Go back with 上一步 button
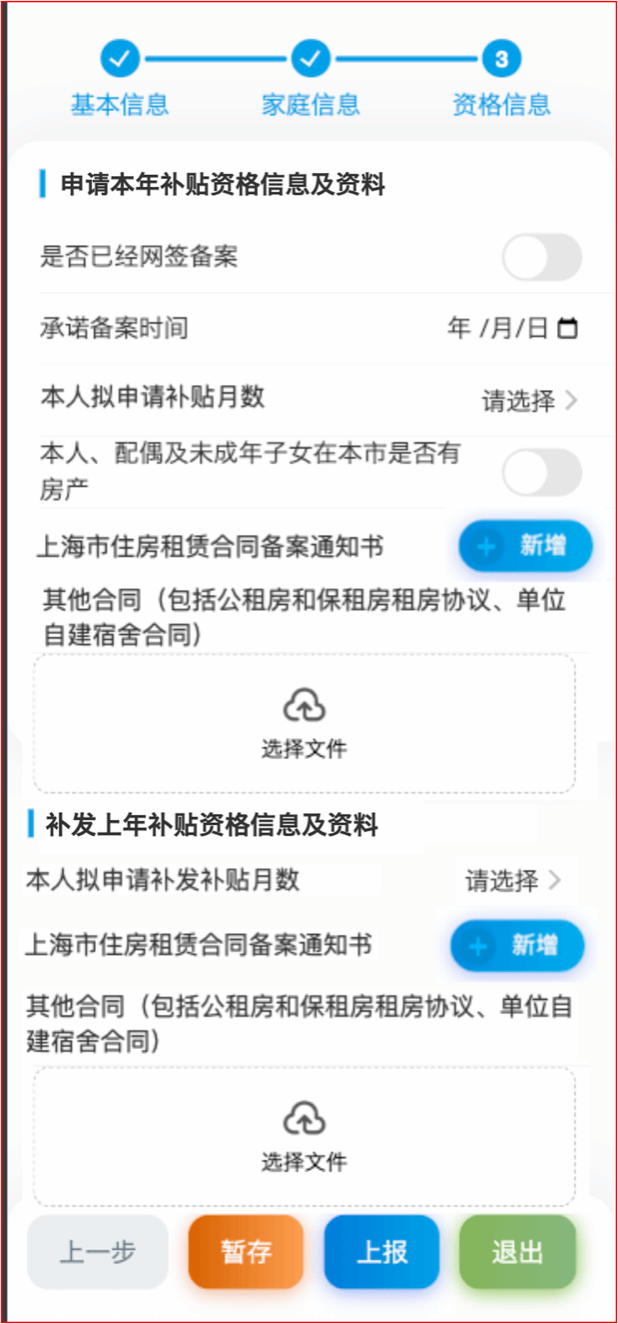 click(98, 1252)
